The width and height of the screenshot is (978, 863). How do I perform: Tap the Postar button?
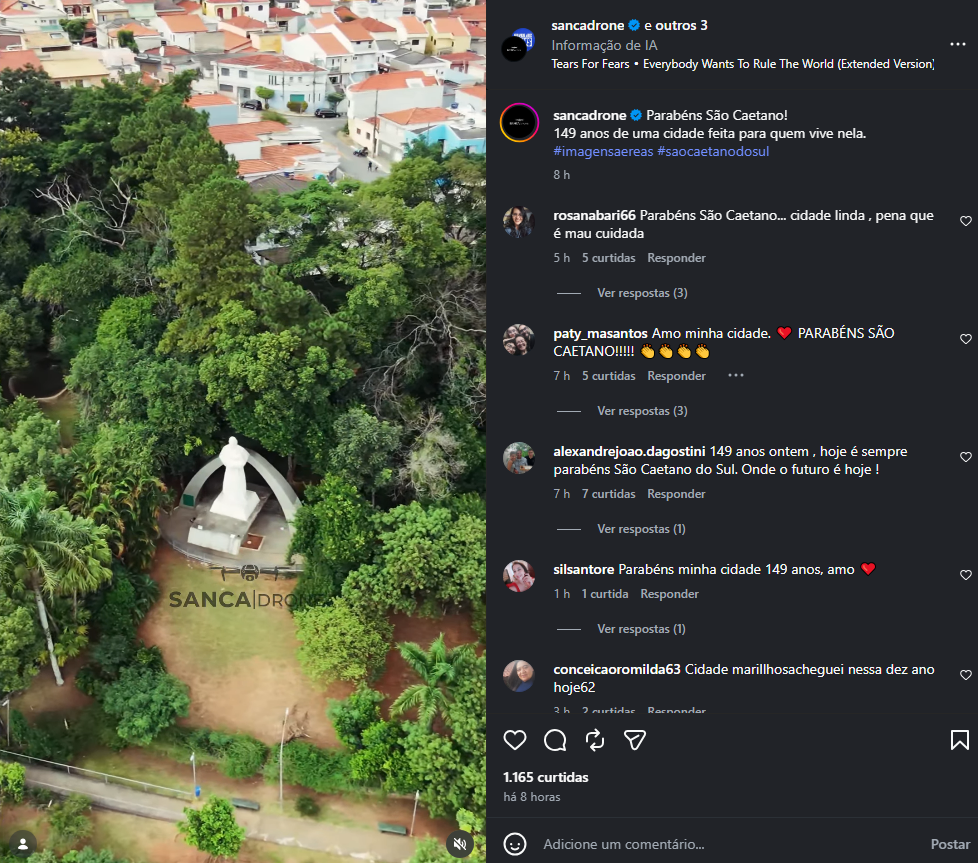950,844
